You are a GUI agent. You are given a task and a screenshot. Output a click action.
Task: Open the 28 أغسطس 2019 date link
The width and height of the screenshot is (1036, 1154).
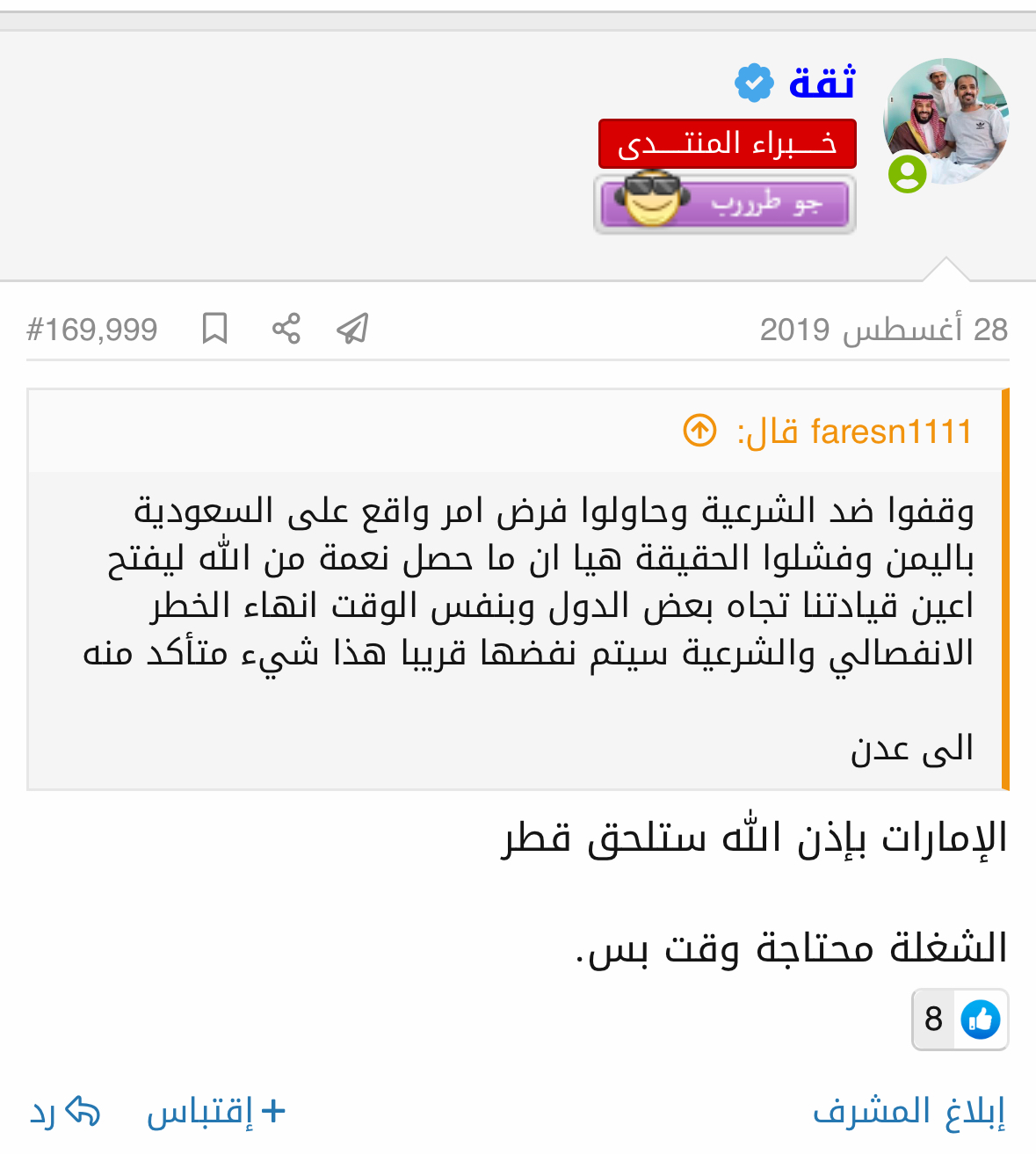(883, 330)
